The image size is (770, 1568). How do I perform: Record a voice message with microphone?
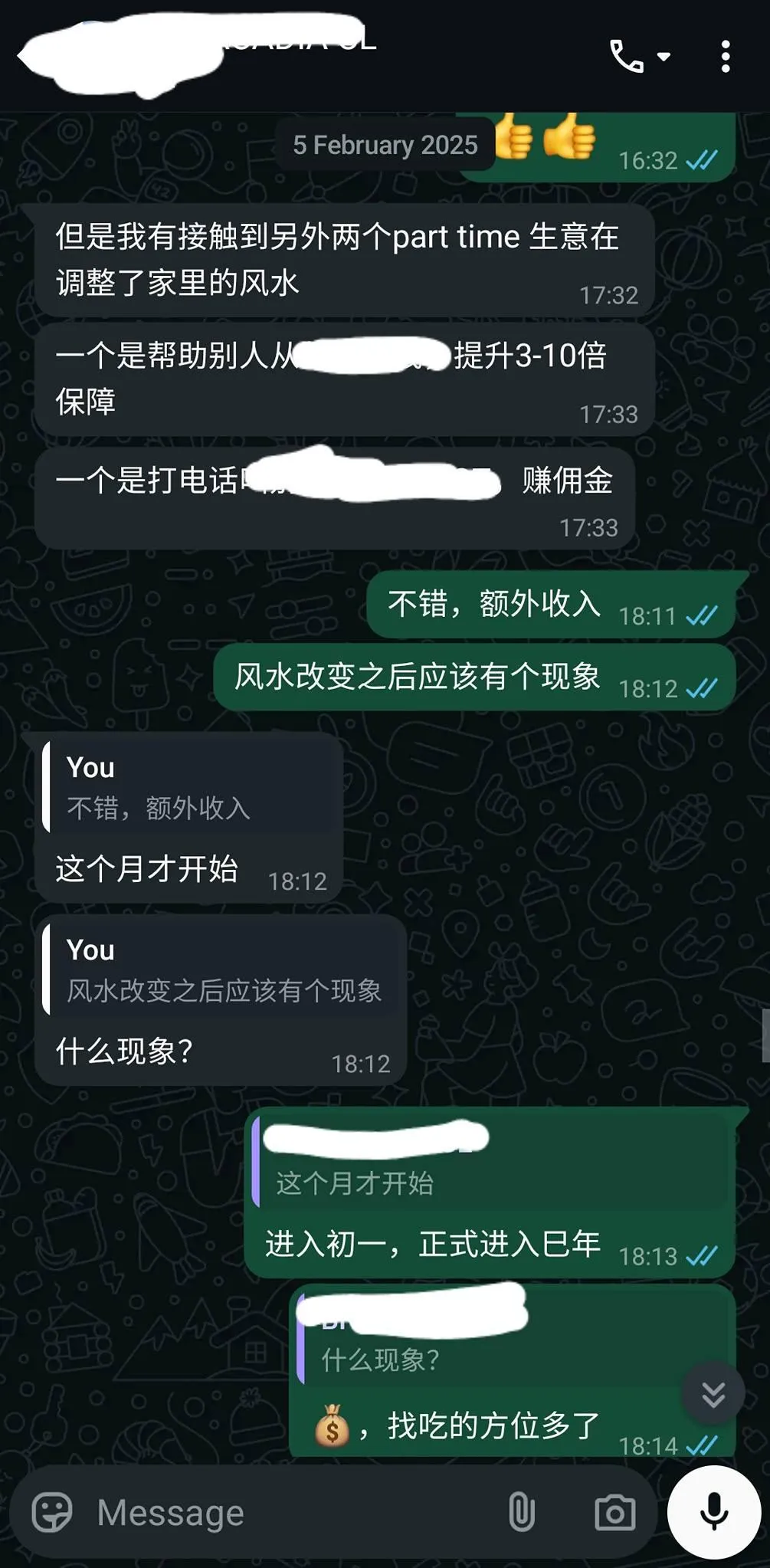[714, 1512]
